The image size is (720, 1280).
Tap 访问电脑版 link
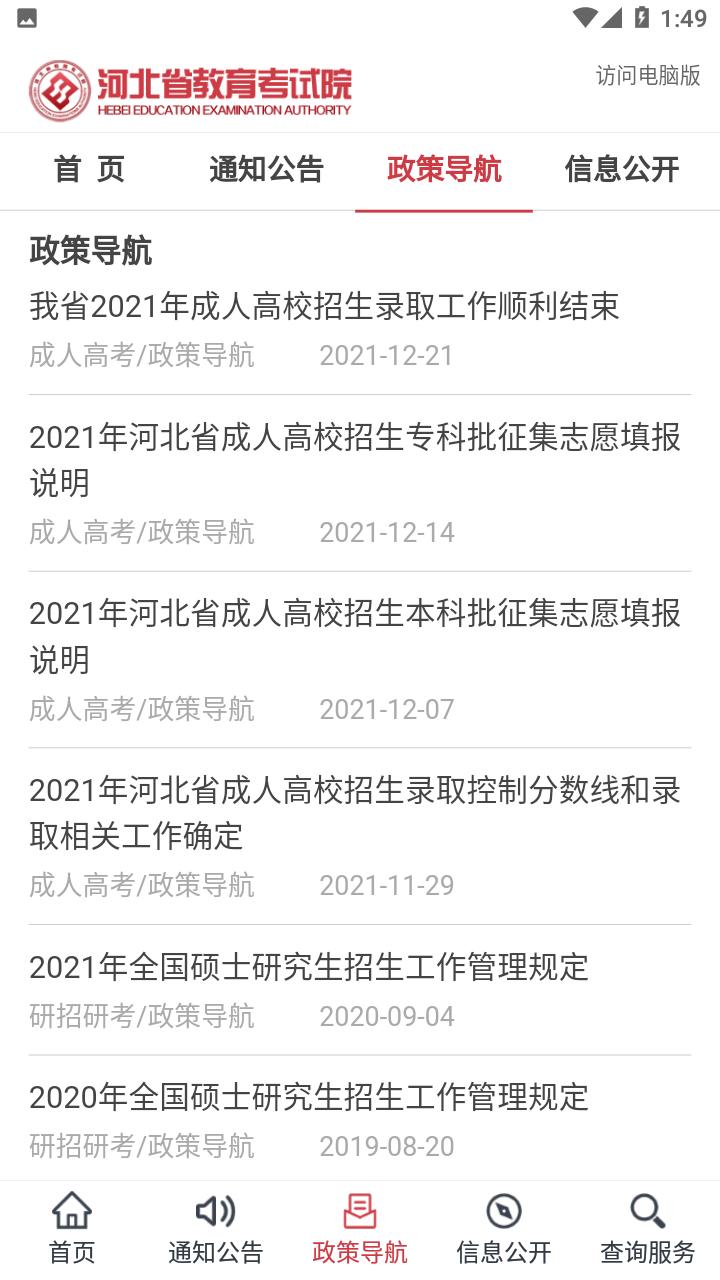(648, 76)
